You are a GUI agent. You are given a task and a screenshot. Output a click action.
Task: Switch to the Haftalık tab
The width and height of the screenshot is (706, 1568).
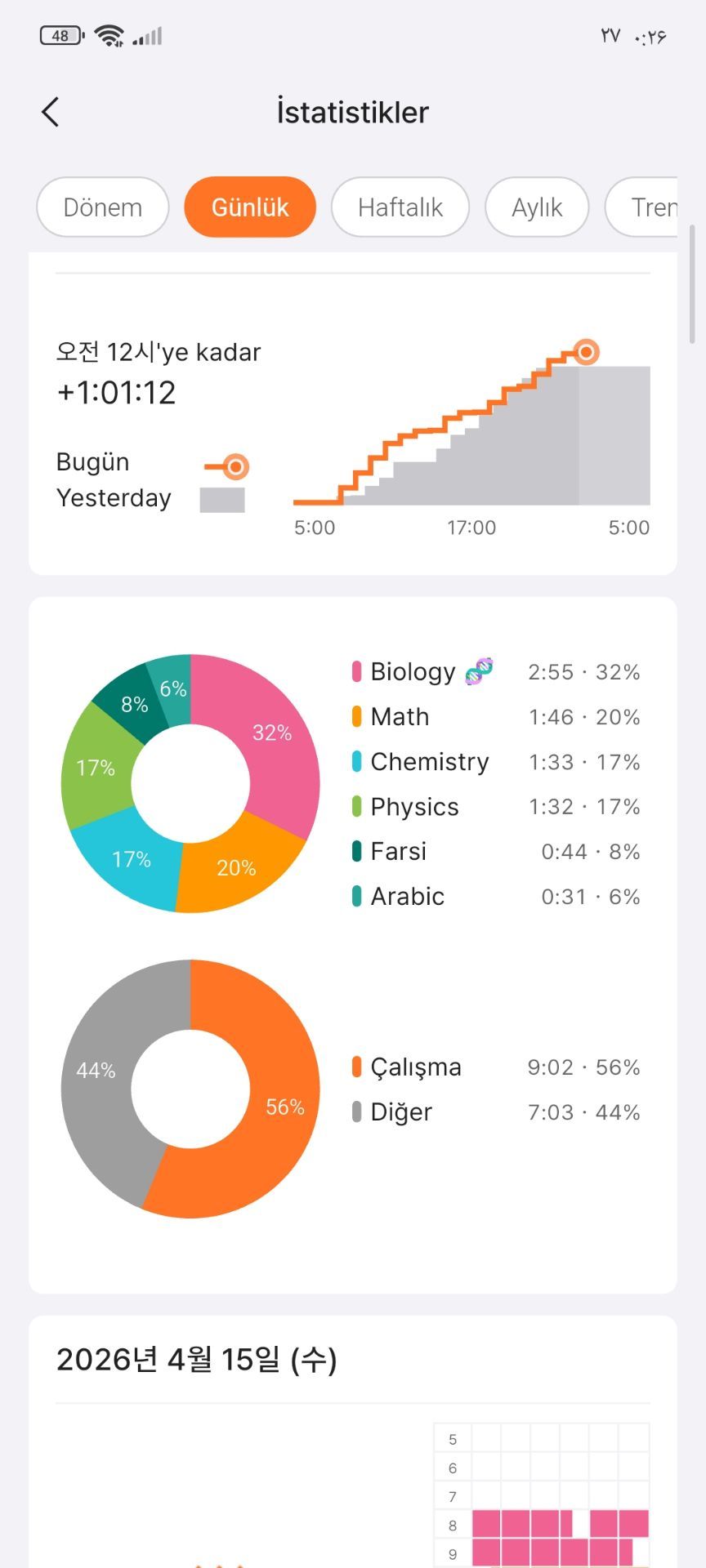(x=400, y=207)
